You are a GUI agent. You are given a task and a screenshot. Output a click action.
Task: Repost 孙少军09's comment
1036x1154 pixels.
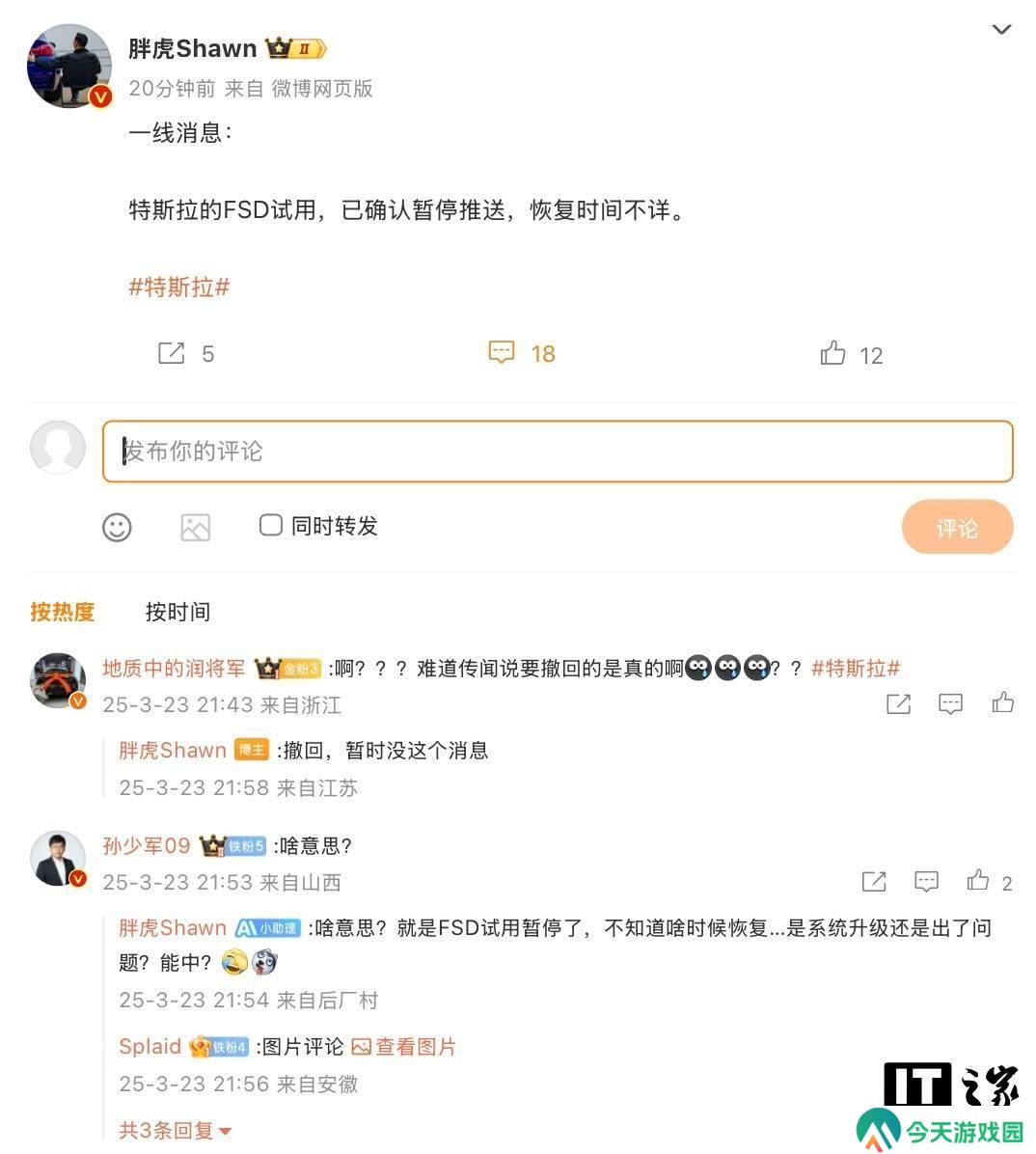[873, 881]
